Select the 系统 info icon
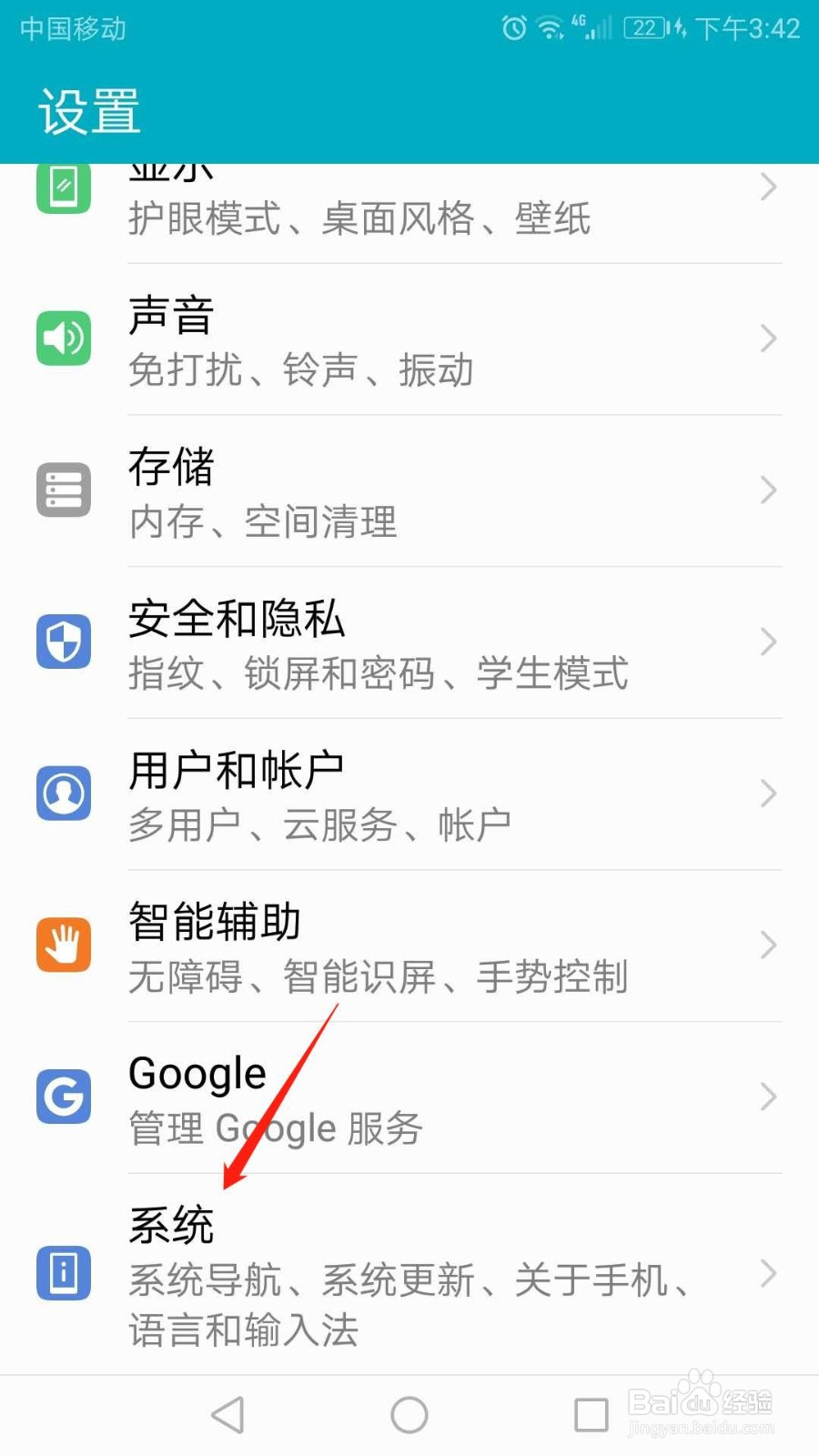The image size is (819, 1456). (63, 1272)
